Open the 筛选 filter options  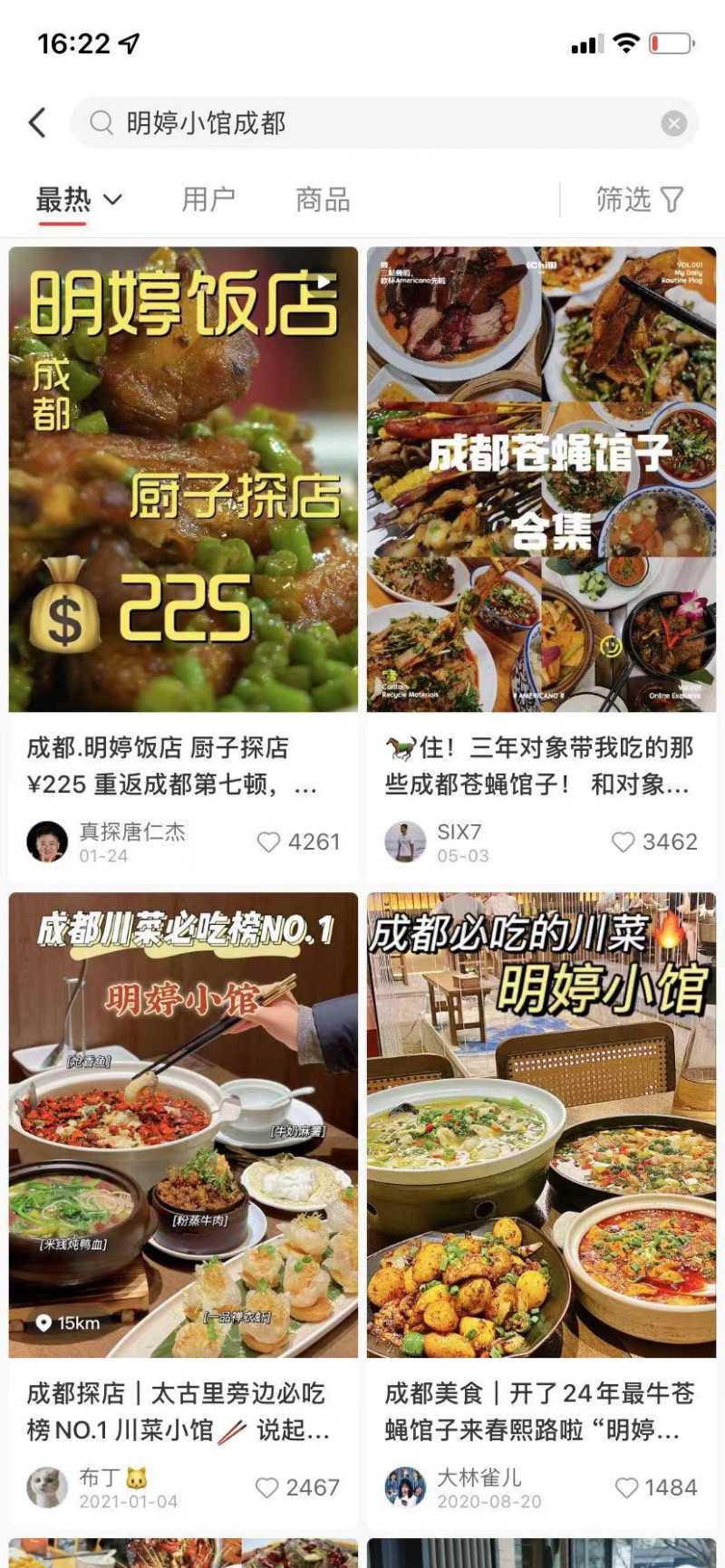(639, 199)
